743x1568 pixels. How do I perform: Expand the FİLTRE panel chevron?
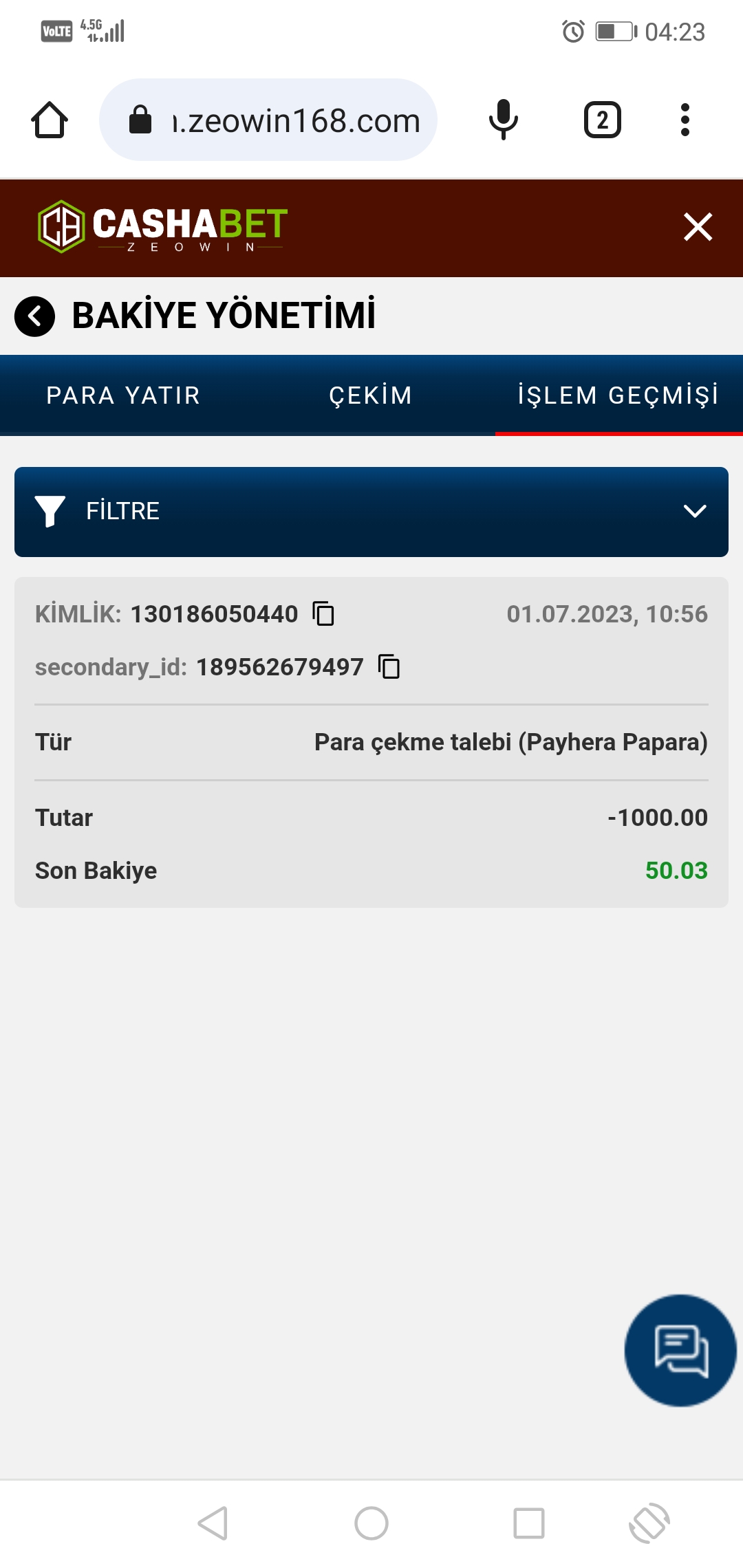click(x=696, y=511)
